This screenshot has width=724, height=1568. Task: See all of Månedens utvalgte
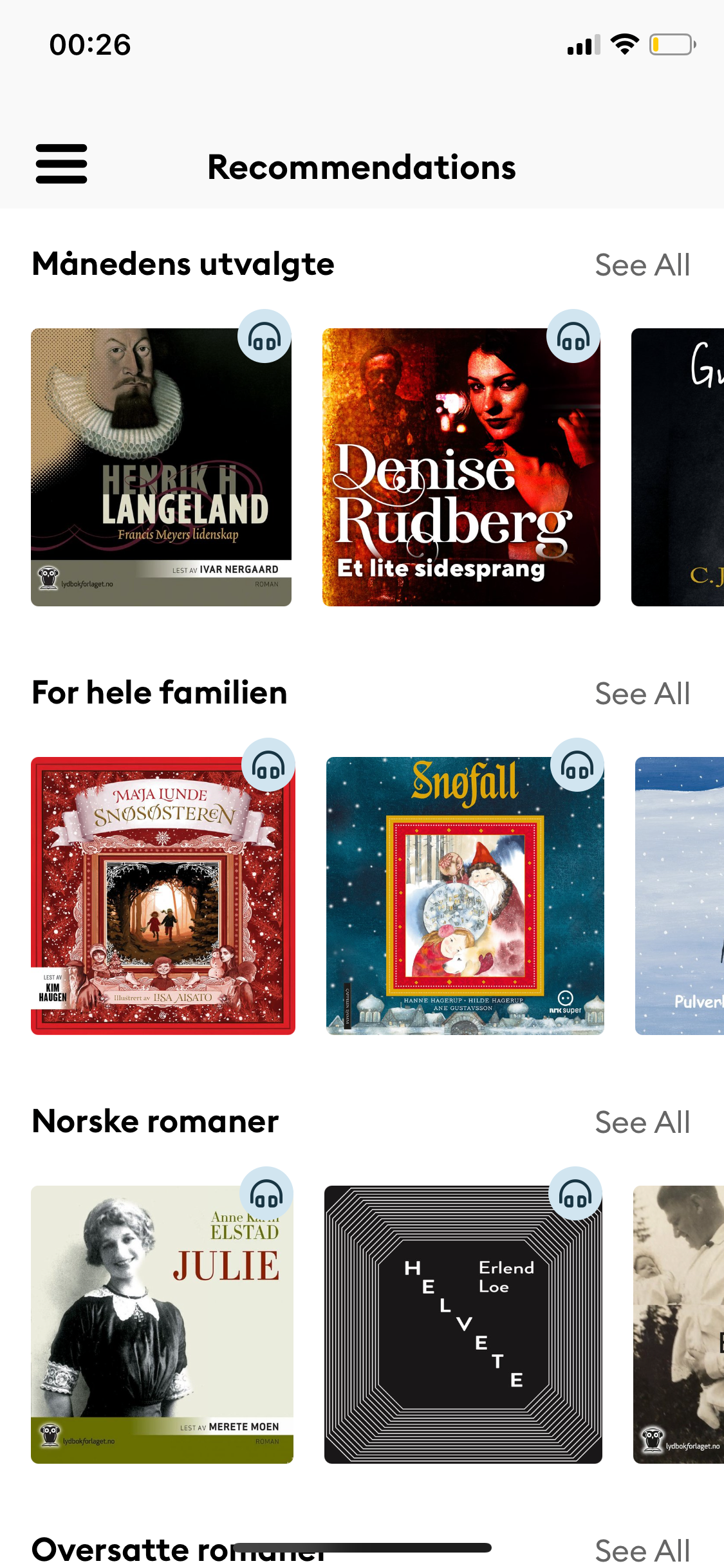coord(642,265)
